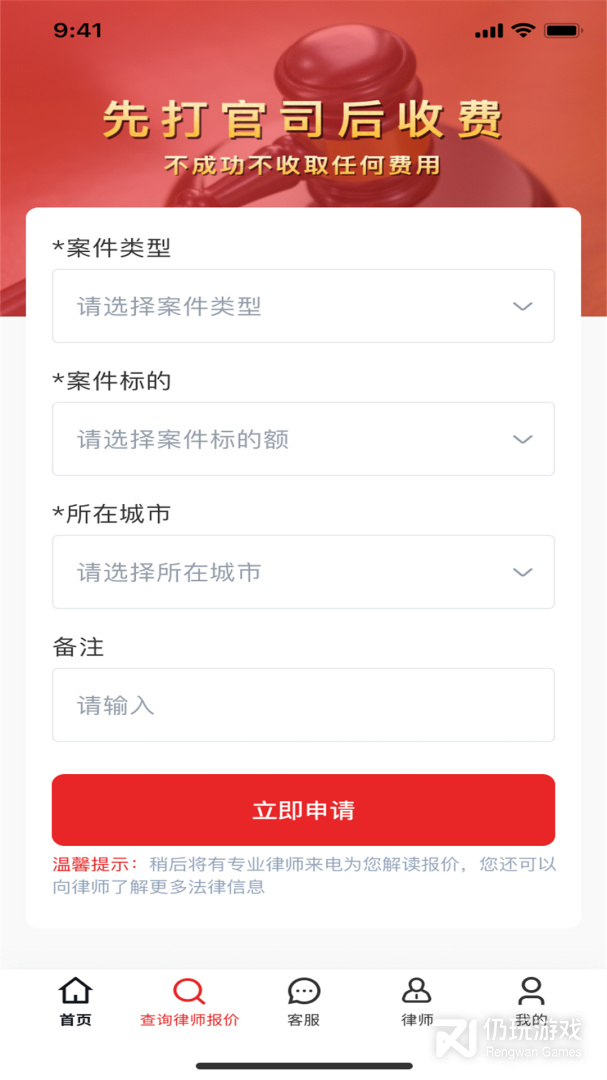The width and height of the screenshot is (607, 1080).
Task: Open the 案件类型 dropdown
Action: [303, 306]
